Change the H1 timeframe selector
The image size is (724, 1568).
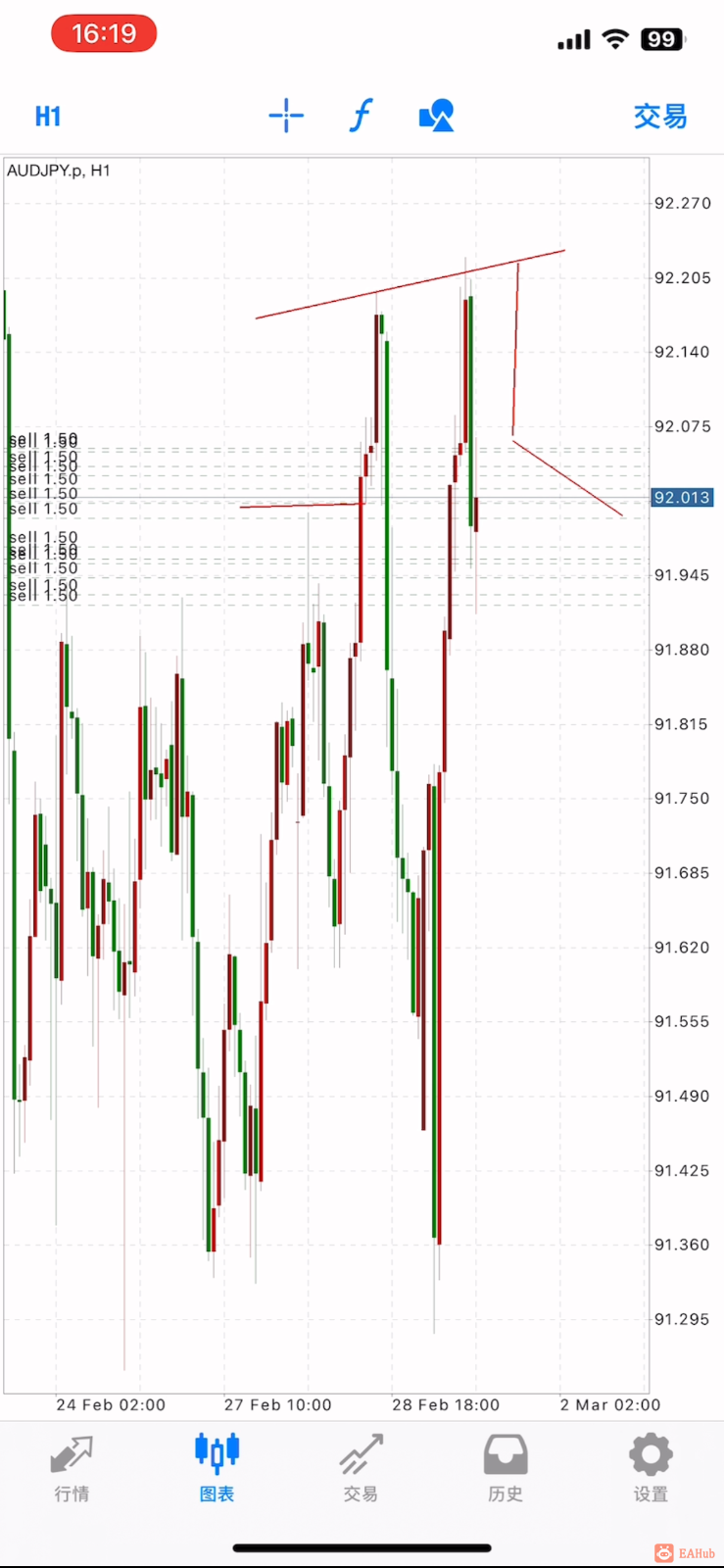(48, 117)
